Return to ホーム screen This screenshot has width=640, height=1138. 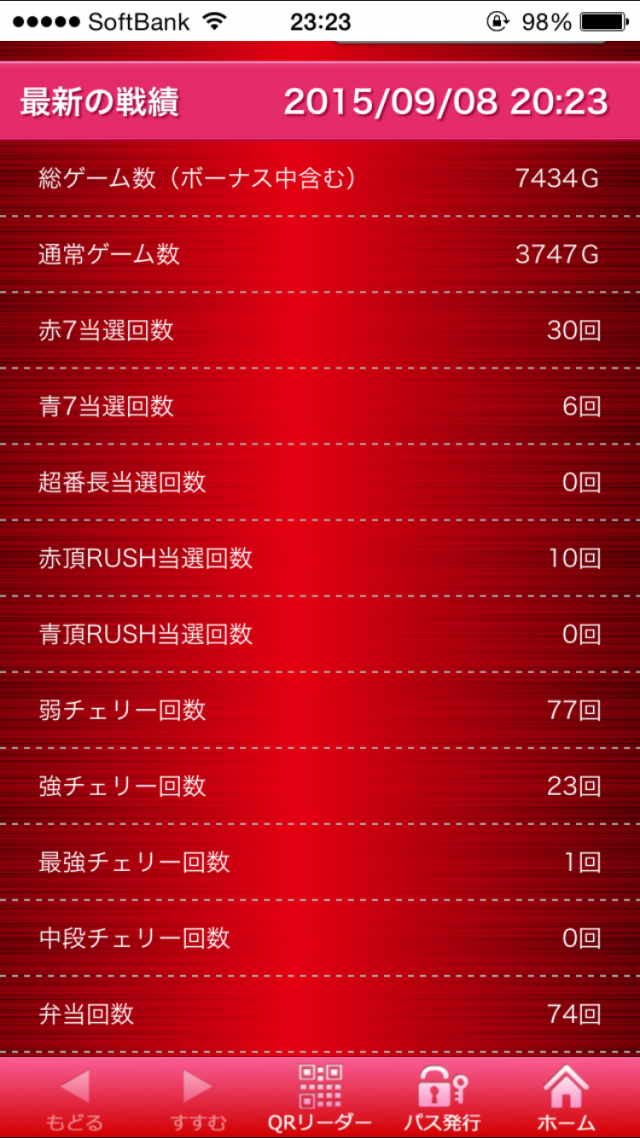(565, 1097)
